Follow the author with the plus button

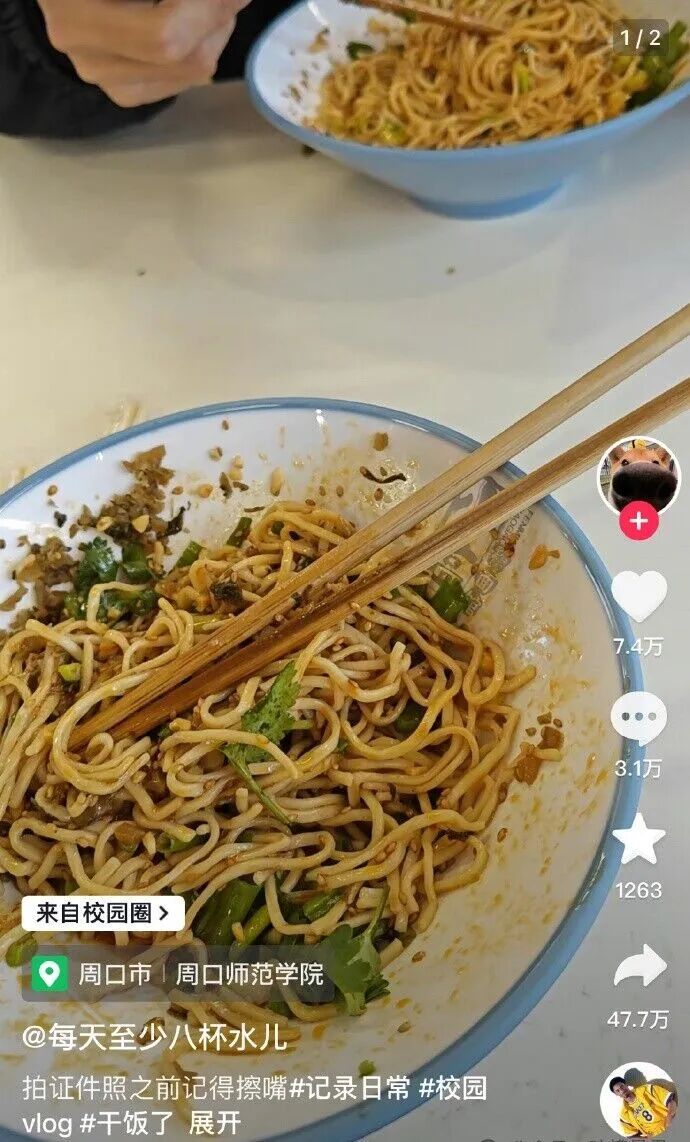[639, 521]
